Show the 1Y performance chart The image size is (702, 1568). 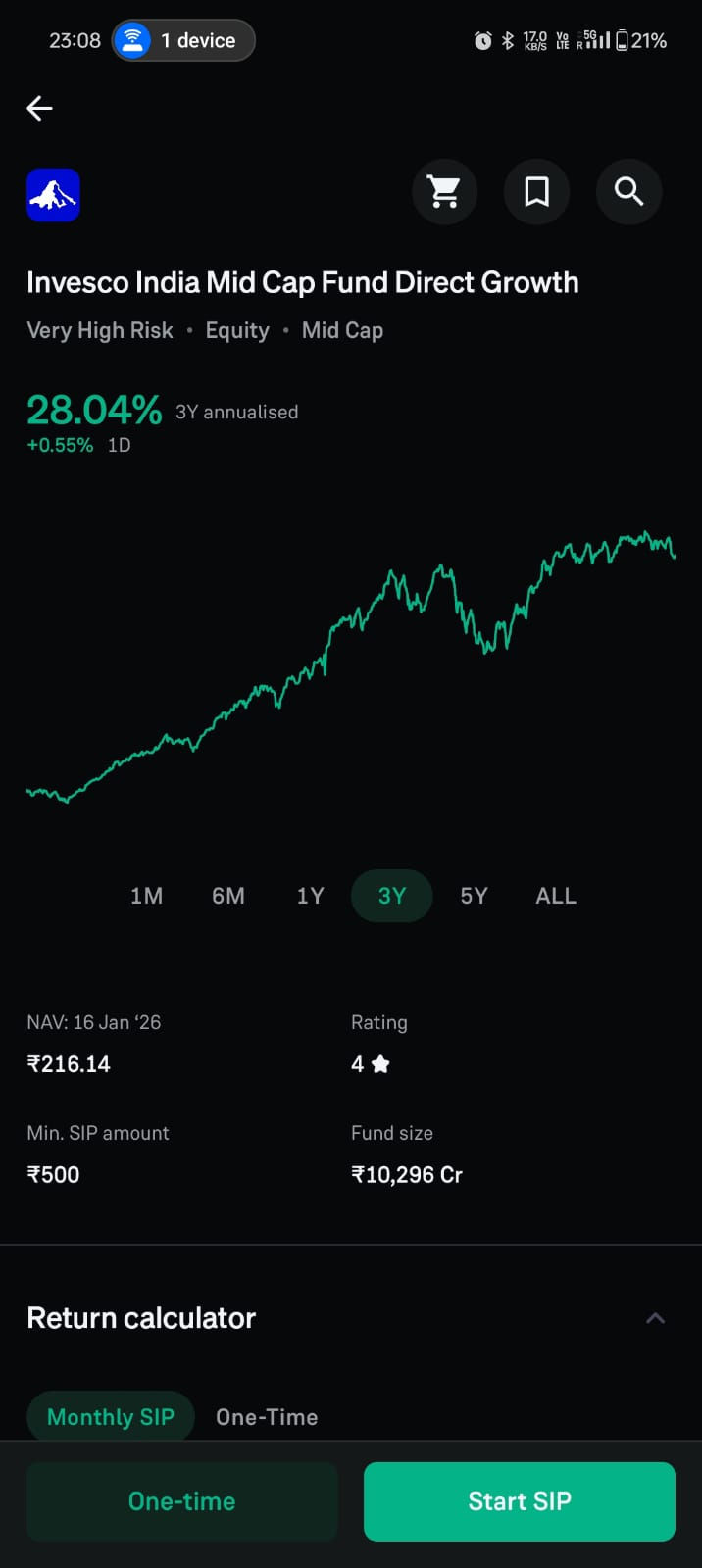pyautogui.click(x=310, y=896)
